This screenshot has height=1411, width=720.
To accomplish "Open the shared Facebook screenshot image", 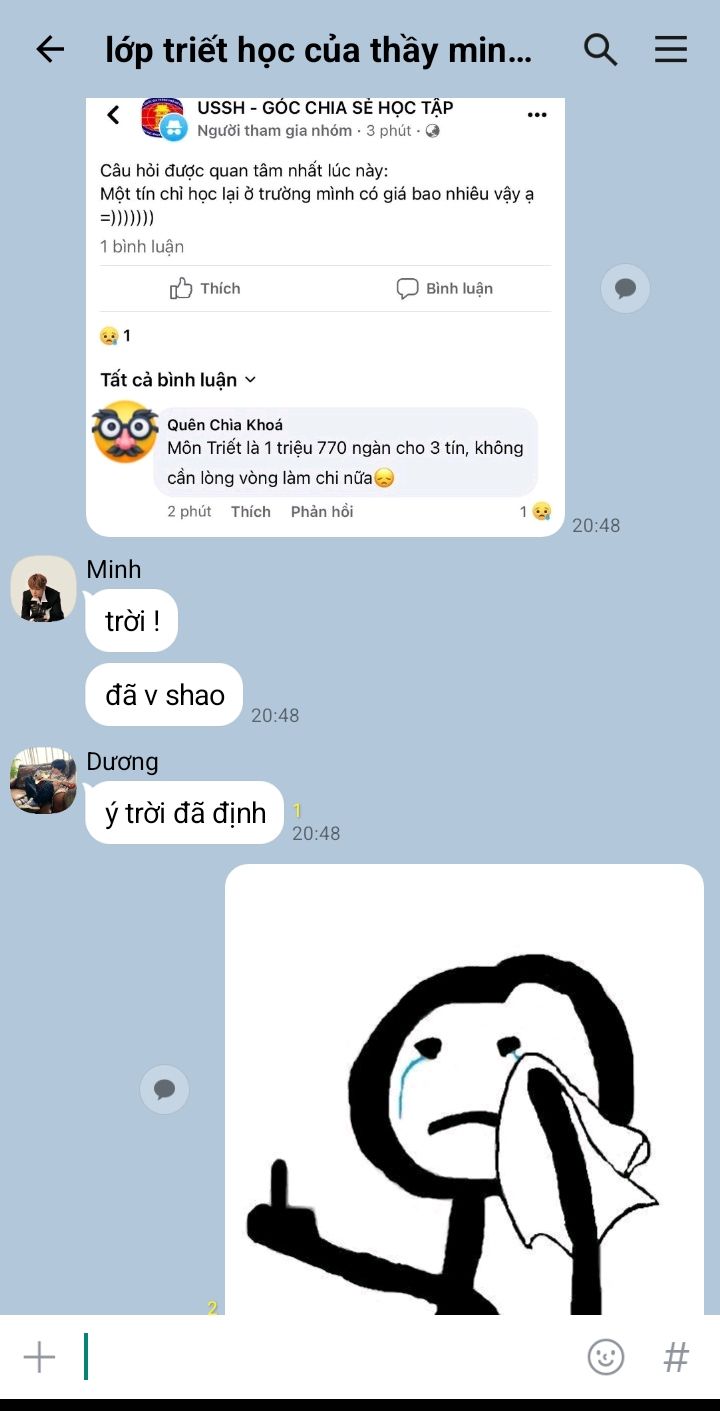I will [x=325, y=317].
